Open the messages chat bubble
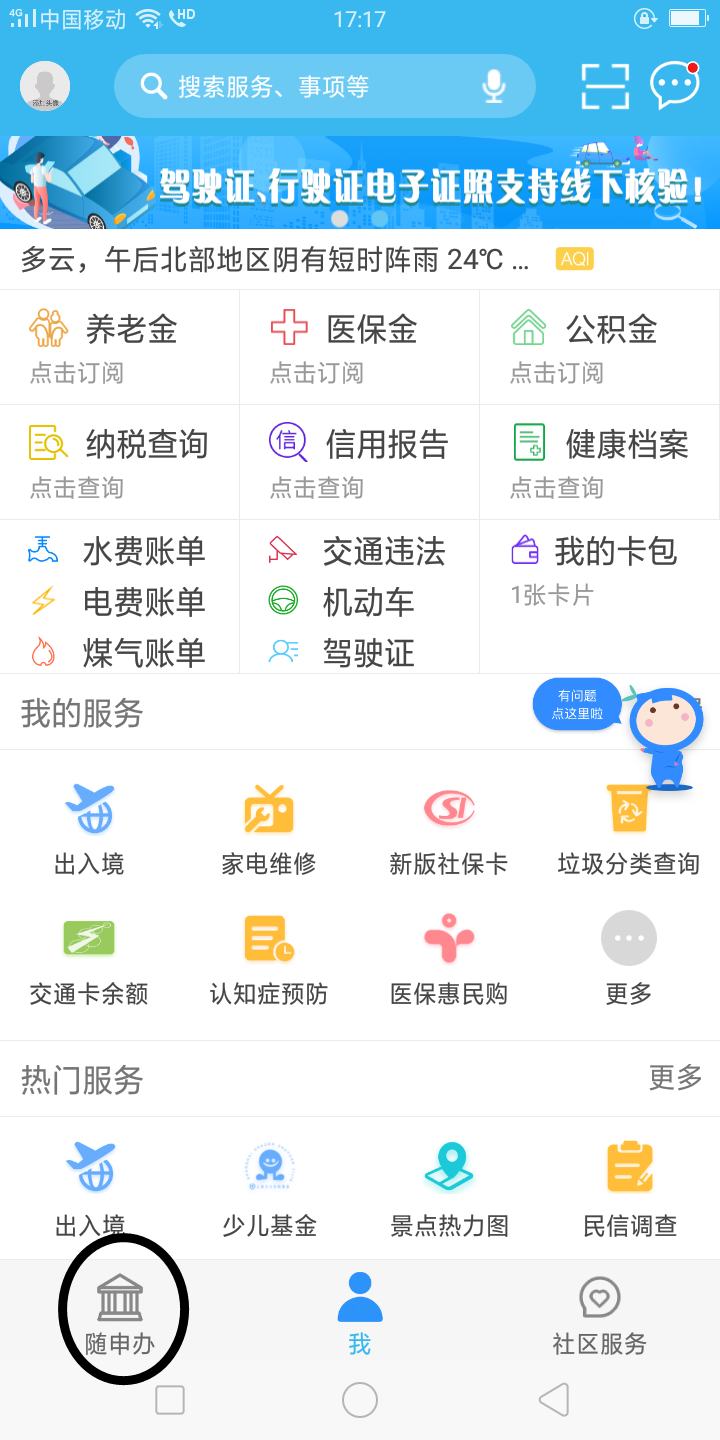This screenshot has height=1440, width=720. click(x=675, y=86)
